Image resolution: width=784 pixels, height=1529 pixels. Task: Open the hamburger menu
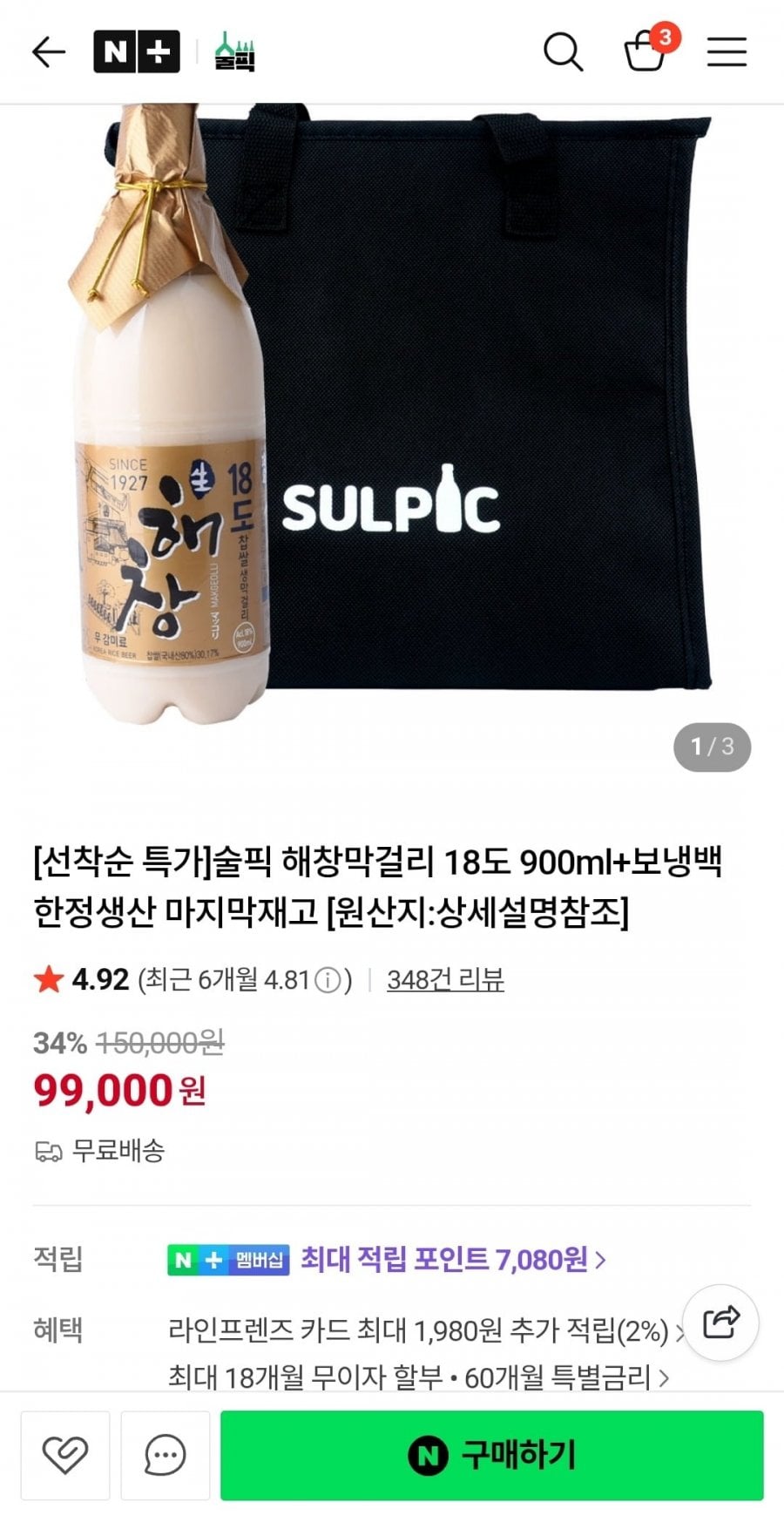pyautogui.click(x=727, y=52)
